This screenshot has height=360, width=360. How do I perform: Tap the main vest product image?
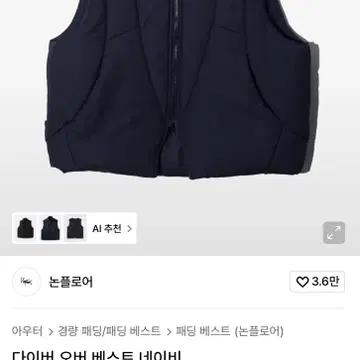180,88
